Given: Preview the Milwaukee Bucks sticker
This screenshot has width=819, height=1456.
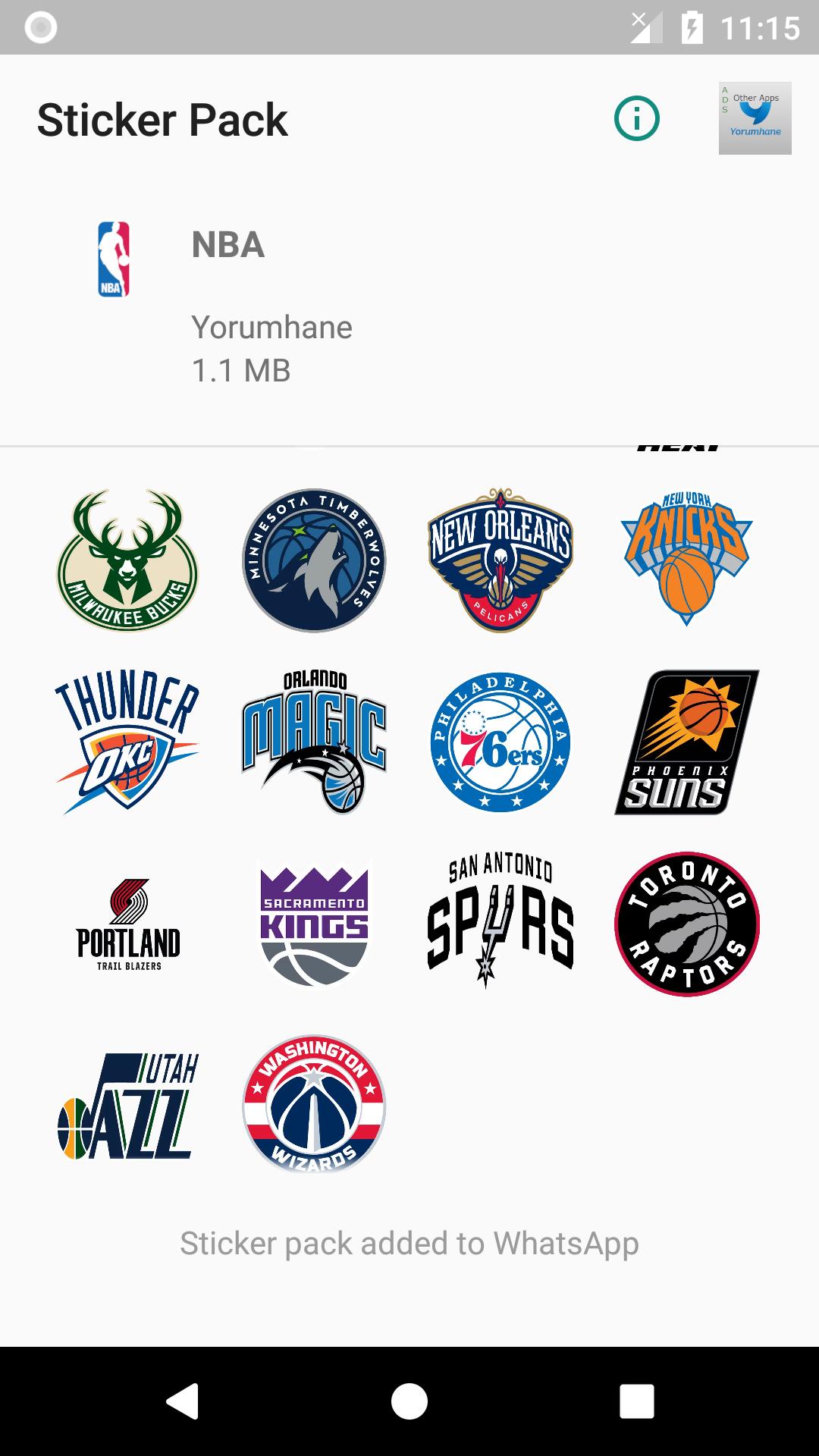Looking at the screenshot, I should pyautogui.click(x=127, y=560).
